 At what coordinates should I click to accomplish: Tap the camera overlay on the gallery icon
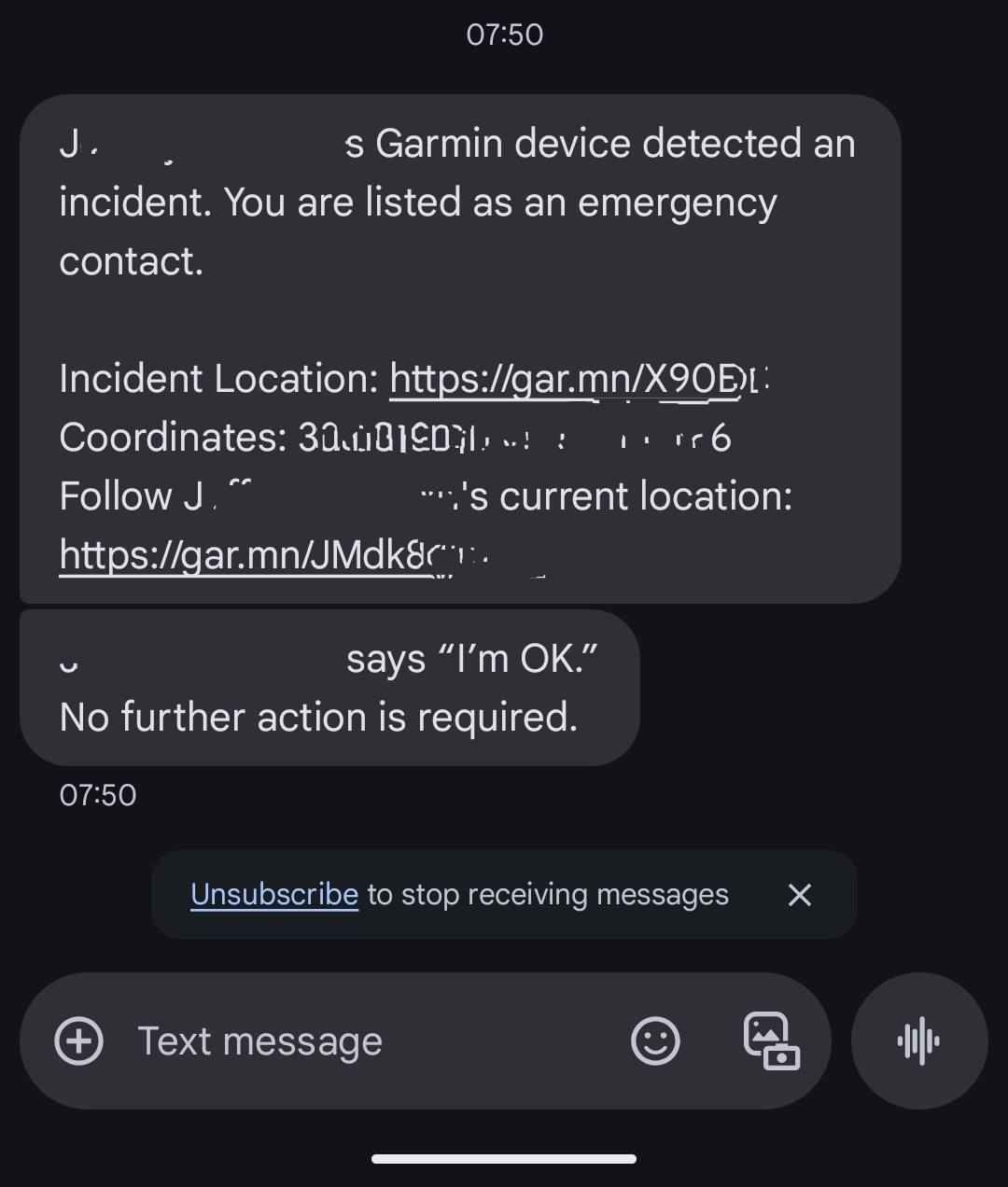[x=782, y=1059]
